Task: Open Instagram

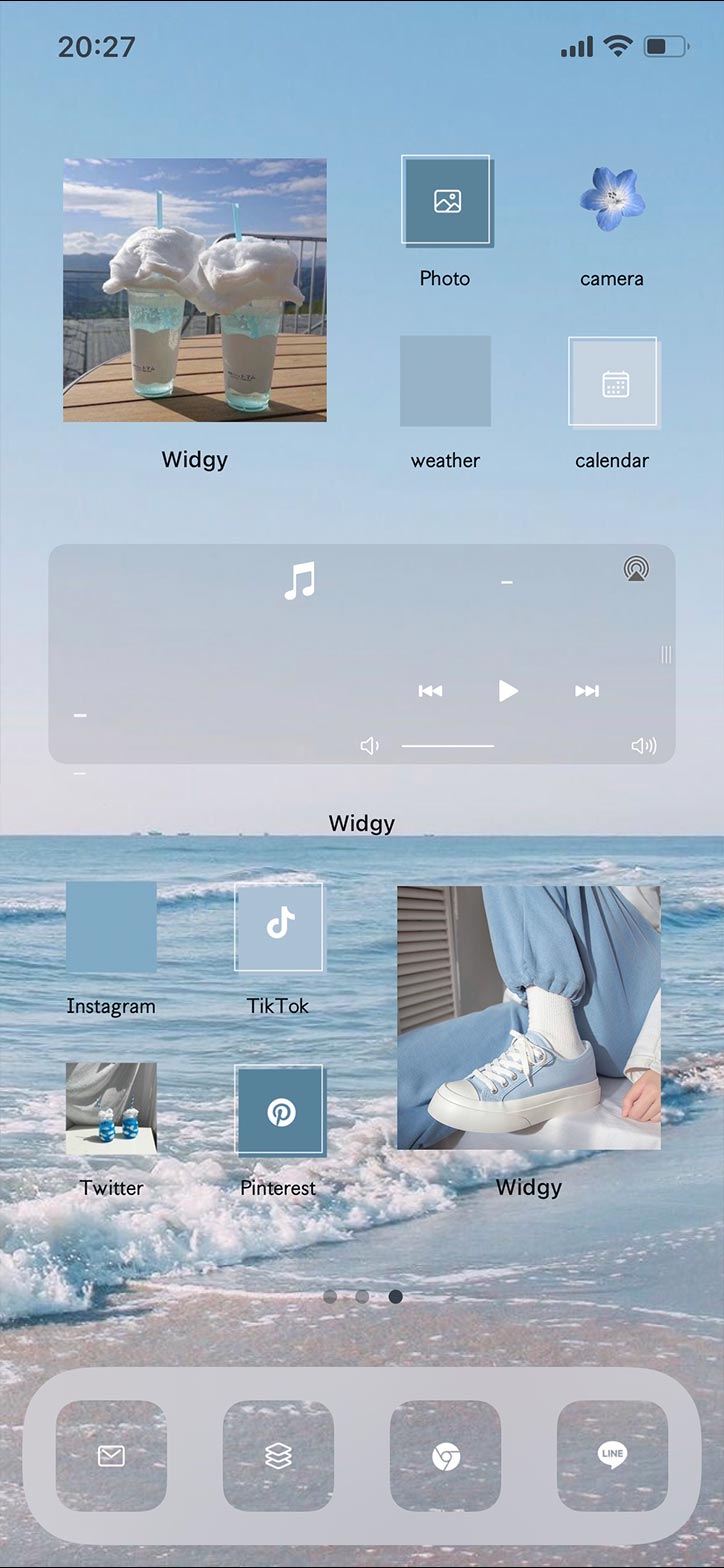Action: pos(111,927)
